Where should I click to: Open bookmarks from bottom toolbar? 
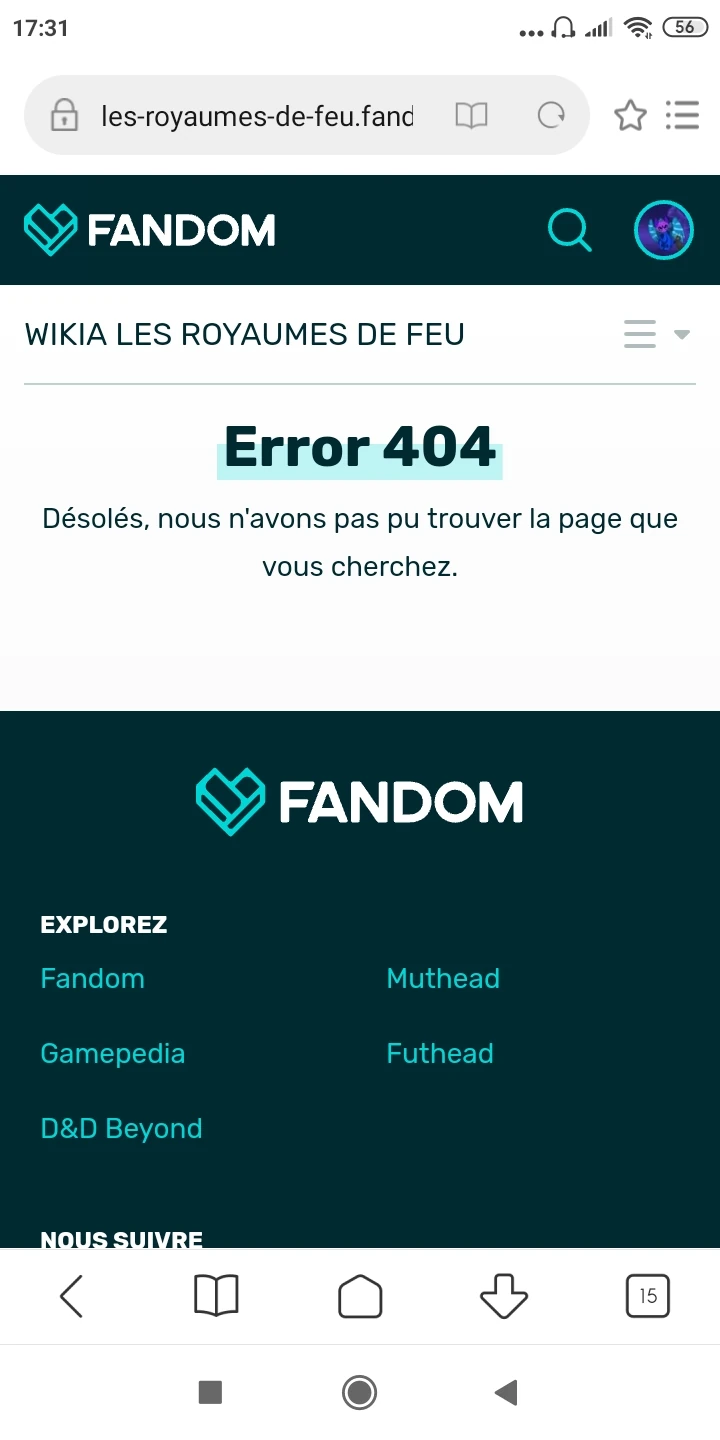(x=216, y=1296)
